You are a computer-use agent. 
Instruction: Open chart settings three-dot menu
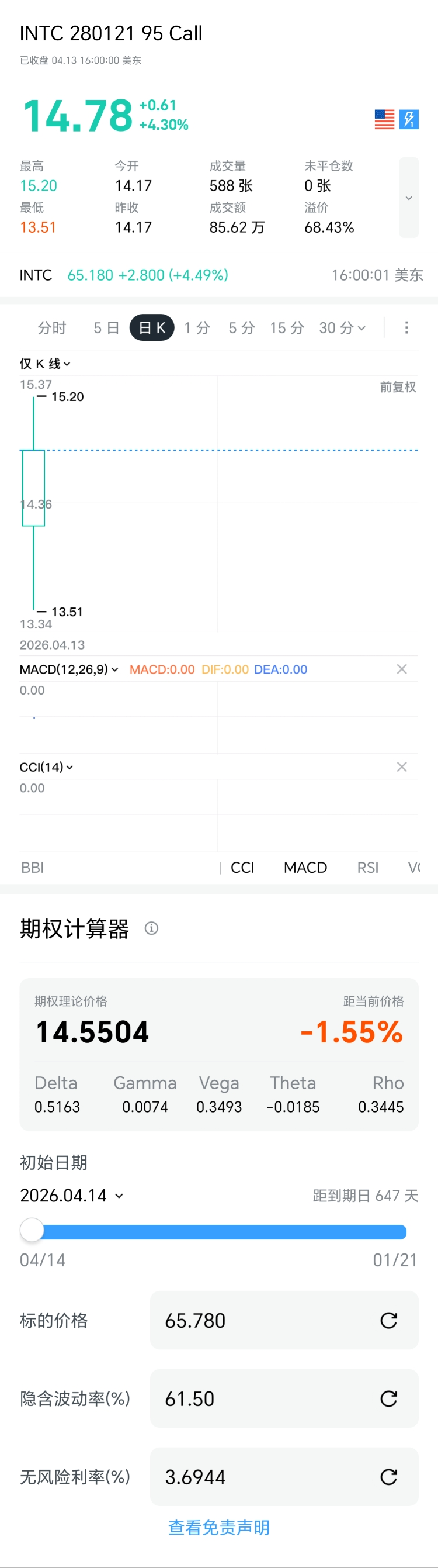coord(406,328)
